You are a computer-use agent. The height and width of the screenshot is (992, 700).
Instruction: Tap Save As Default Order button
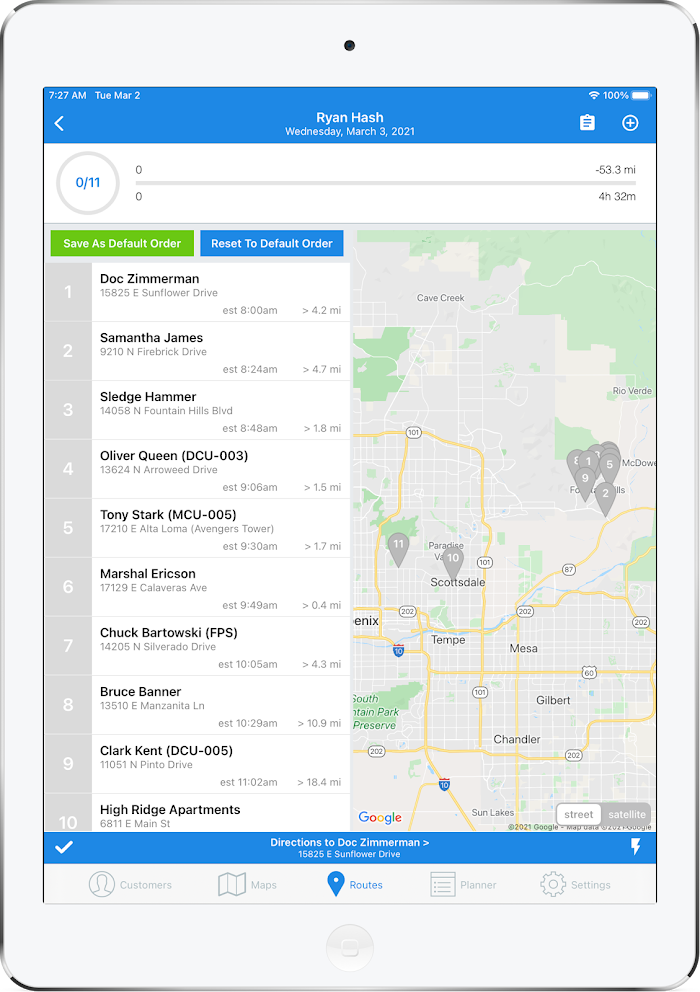122,243
